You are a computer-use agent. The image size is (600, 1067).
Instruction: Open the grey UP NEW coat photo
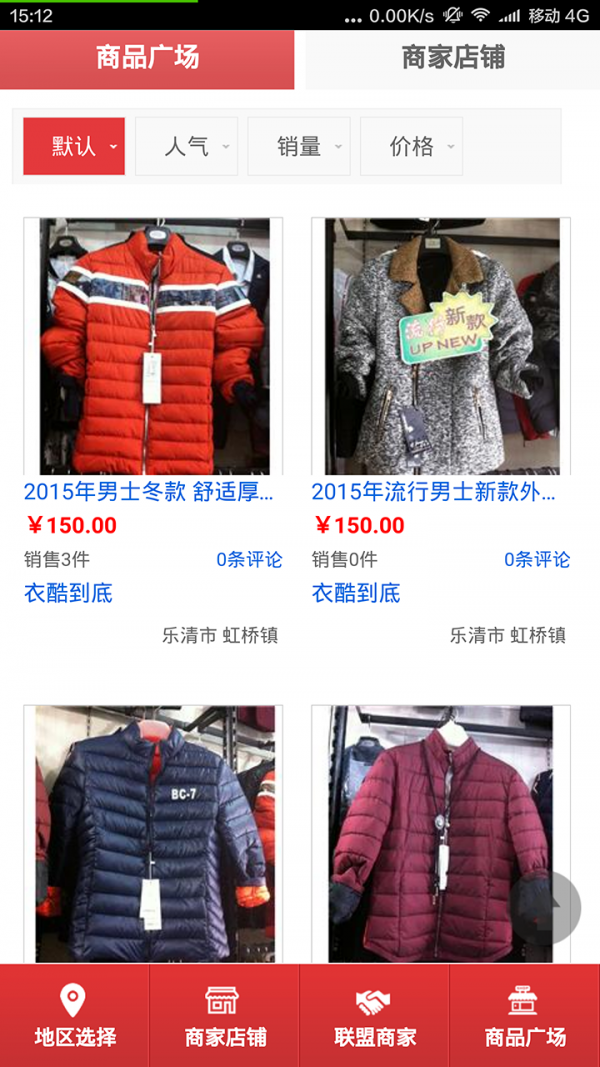(x=441, y=346)
